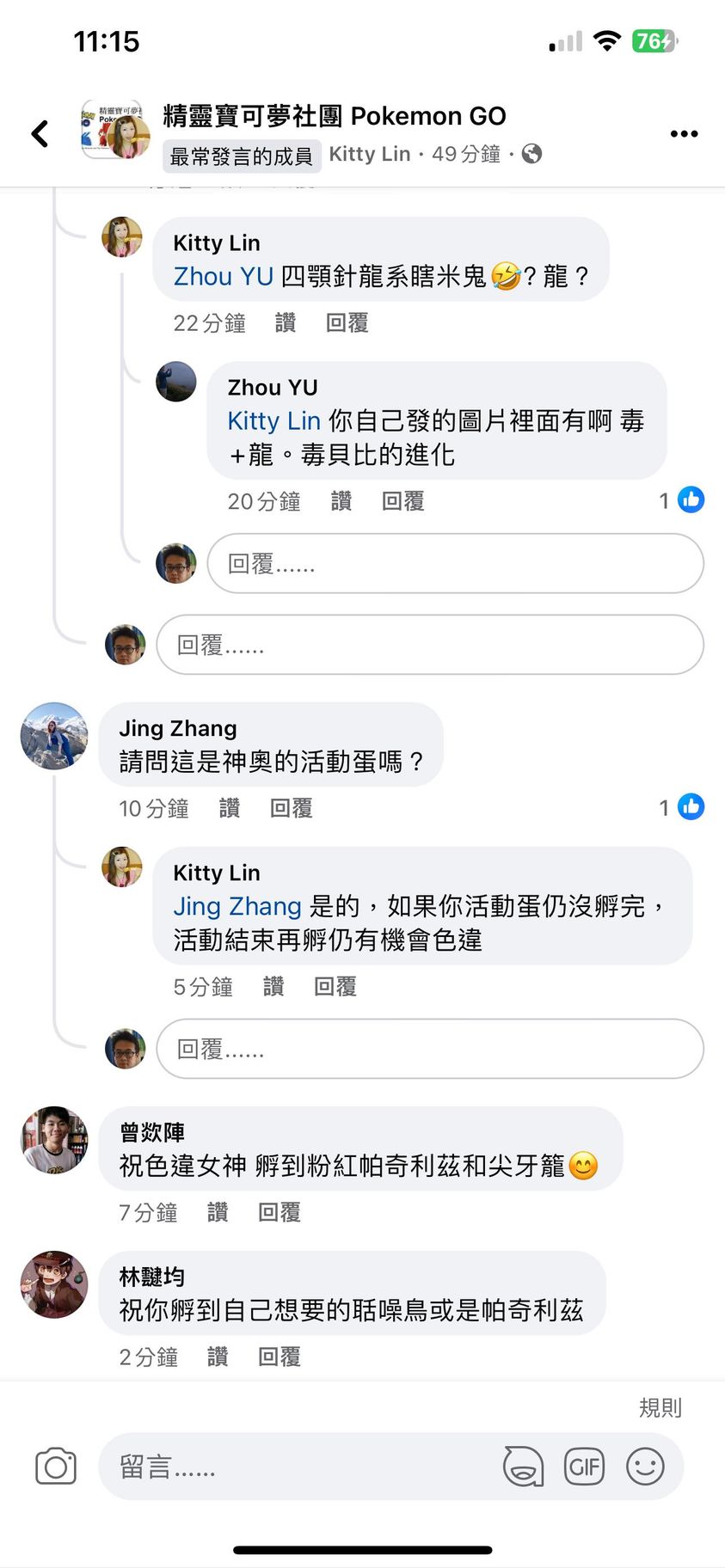Attach a photo with the camera icon
Viewport: 725px width, 1568px height.
point(56,1467)
